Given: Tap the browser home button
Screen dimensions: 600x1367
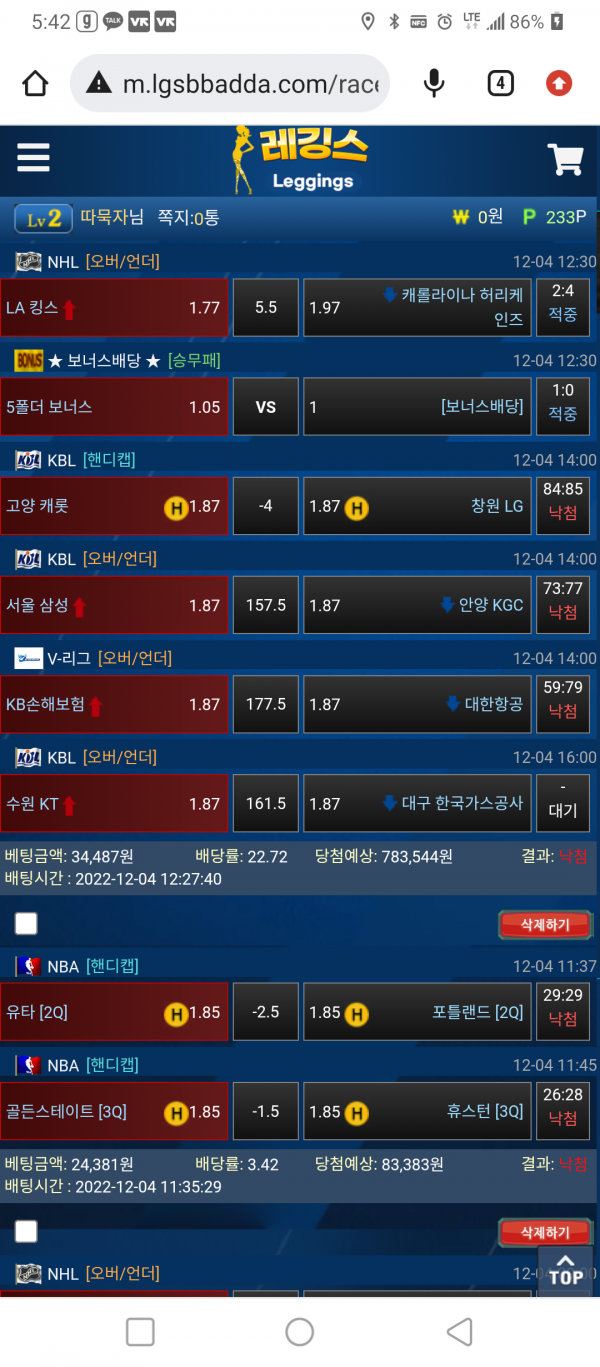Looking at the screenshot, I should [35, 83].
